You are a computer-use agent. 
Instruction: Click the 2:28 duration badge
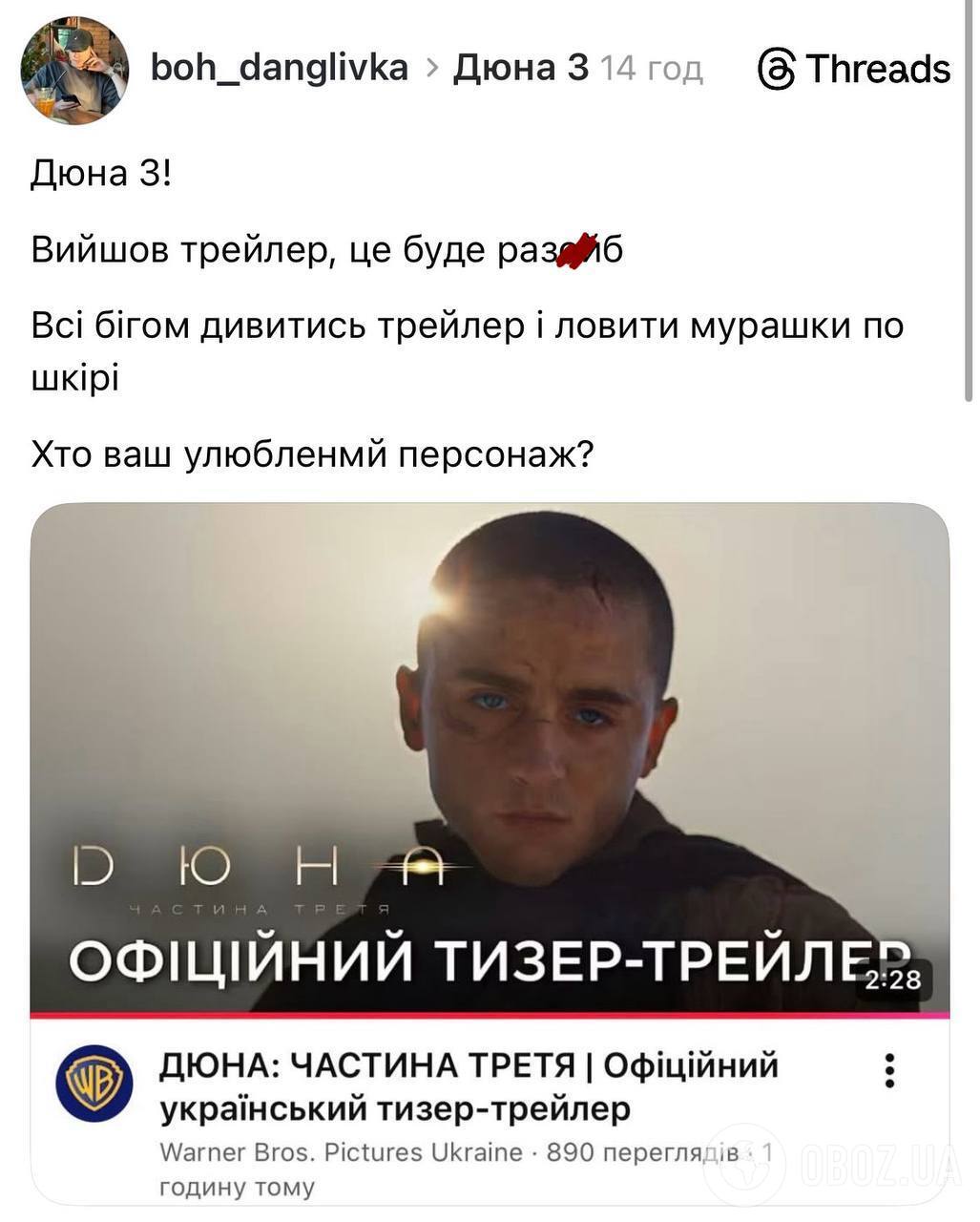pyautogui.click(x=892, y=977)
